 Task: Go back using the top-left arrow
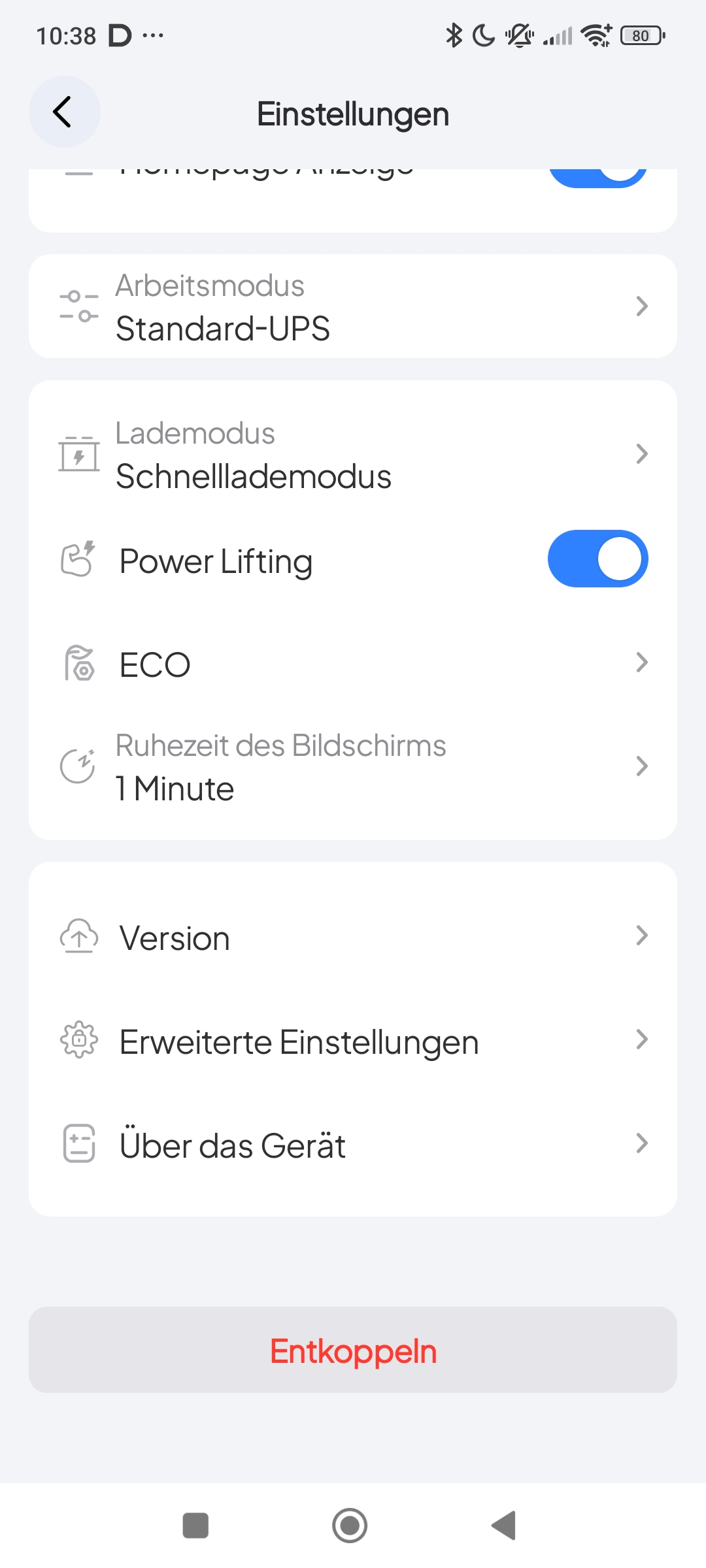pyautogui.click(x=64, y=112)
